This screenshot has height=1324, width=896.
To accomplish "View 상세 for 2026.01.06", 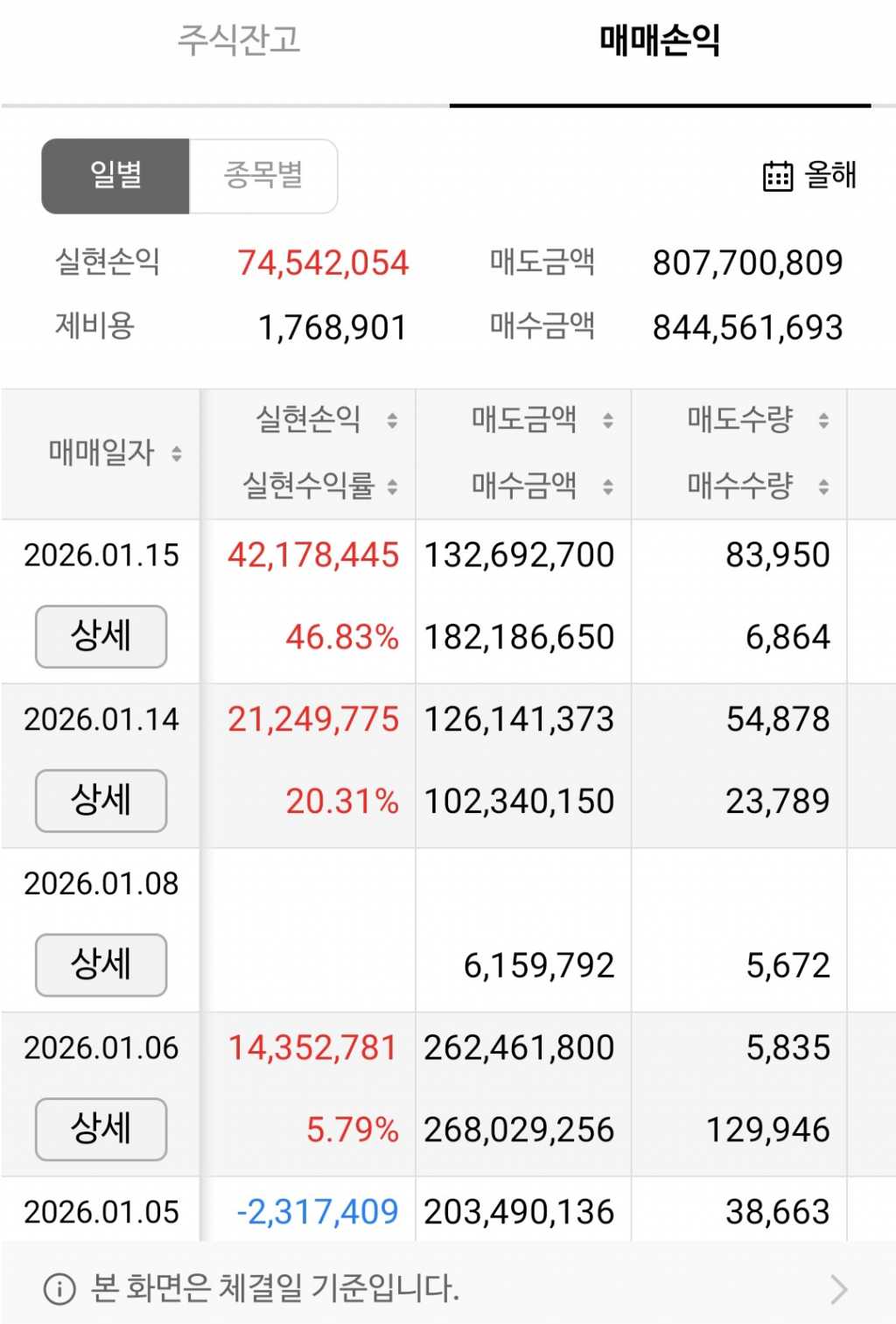I will 101,1129.
